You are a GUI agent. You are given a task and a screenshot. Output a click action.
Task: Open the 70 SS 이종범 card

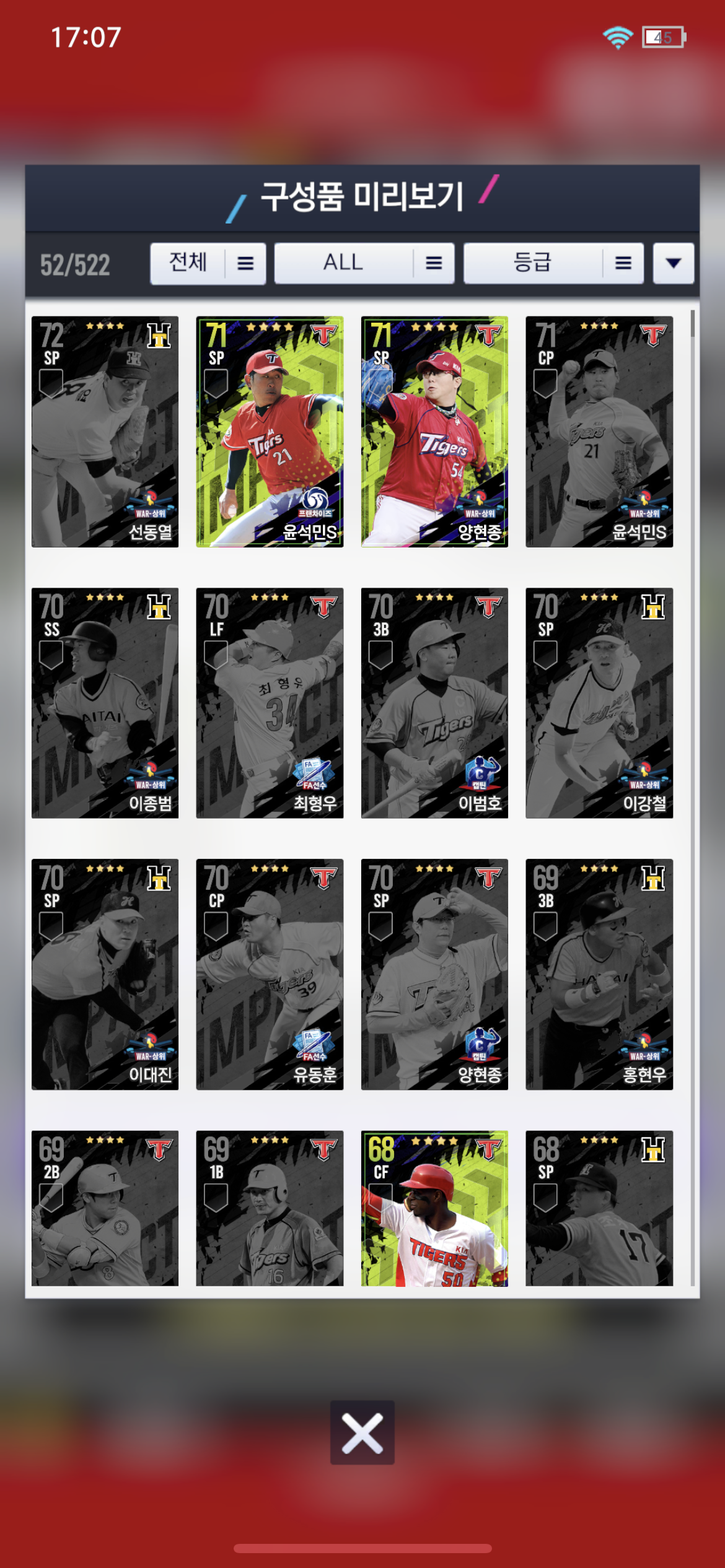pos(105,703)
